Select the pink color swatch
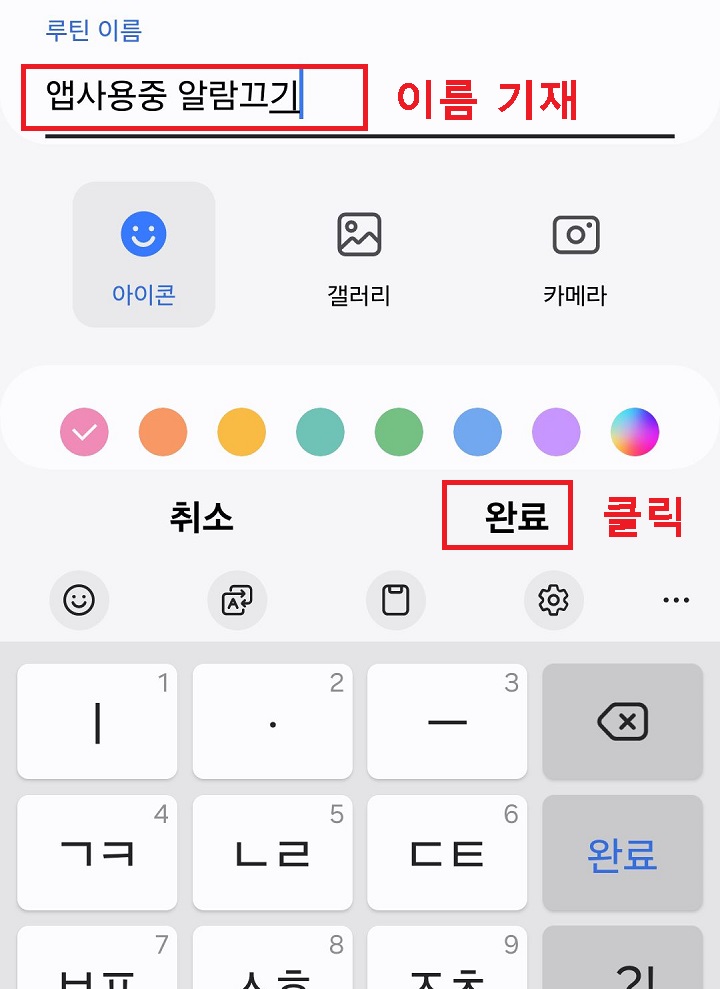Viewport: 720px width, 989px height. [x=84, y=431]
